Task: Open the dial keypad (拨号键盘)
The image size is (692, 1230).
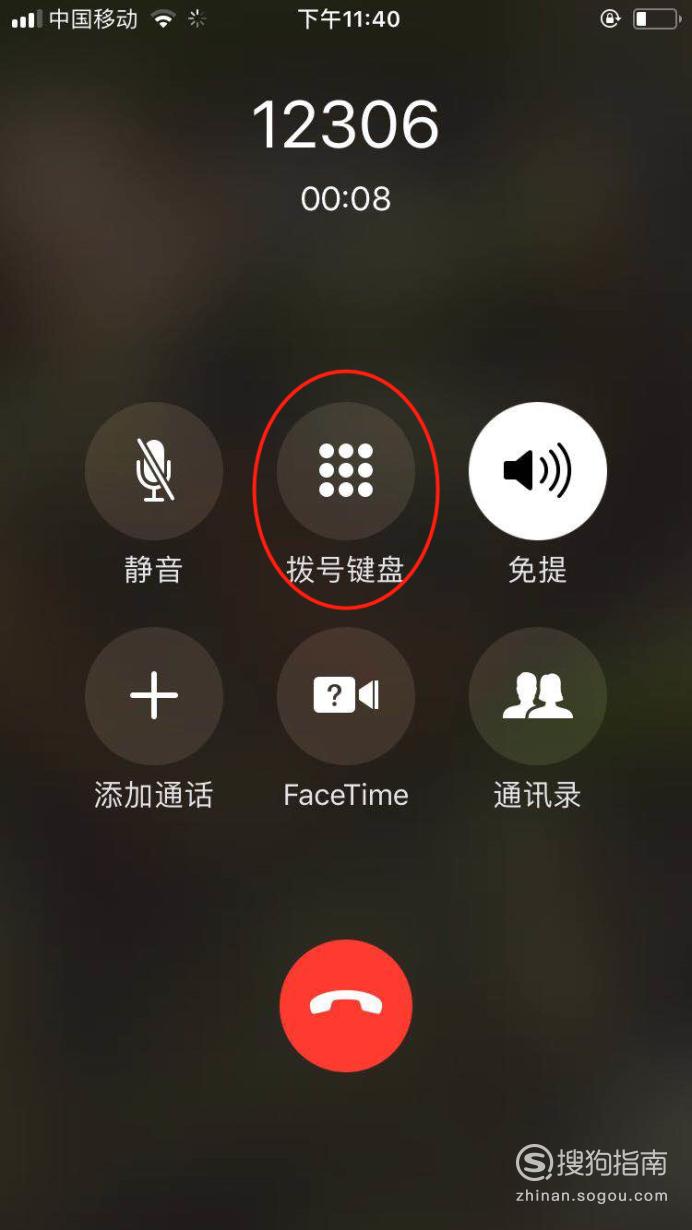Action: pos(346,471)
